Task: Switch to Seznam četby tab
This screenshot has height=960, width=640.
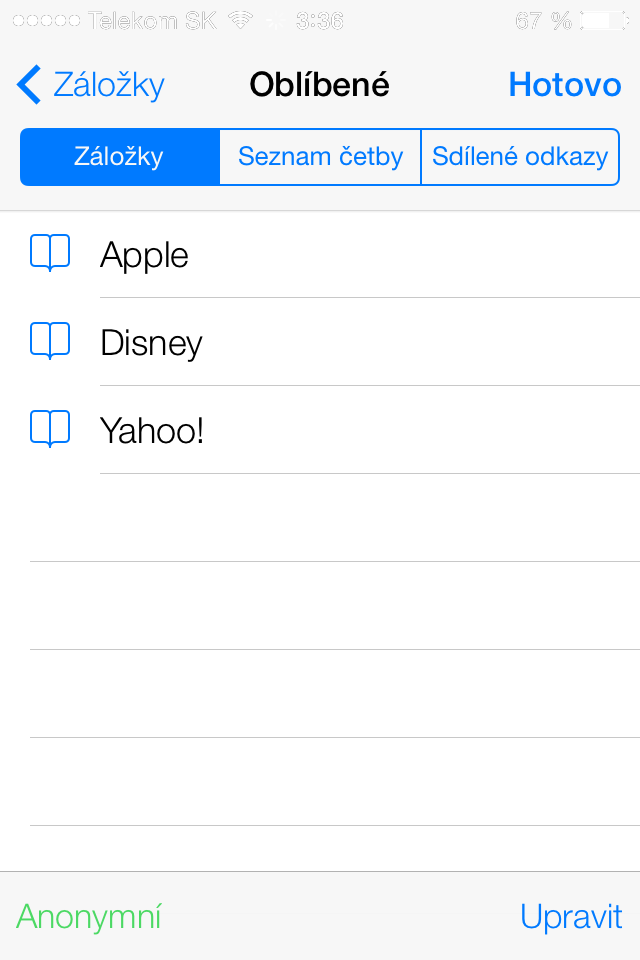Action: 320,157
